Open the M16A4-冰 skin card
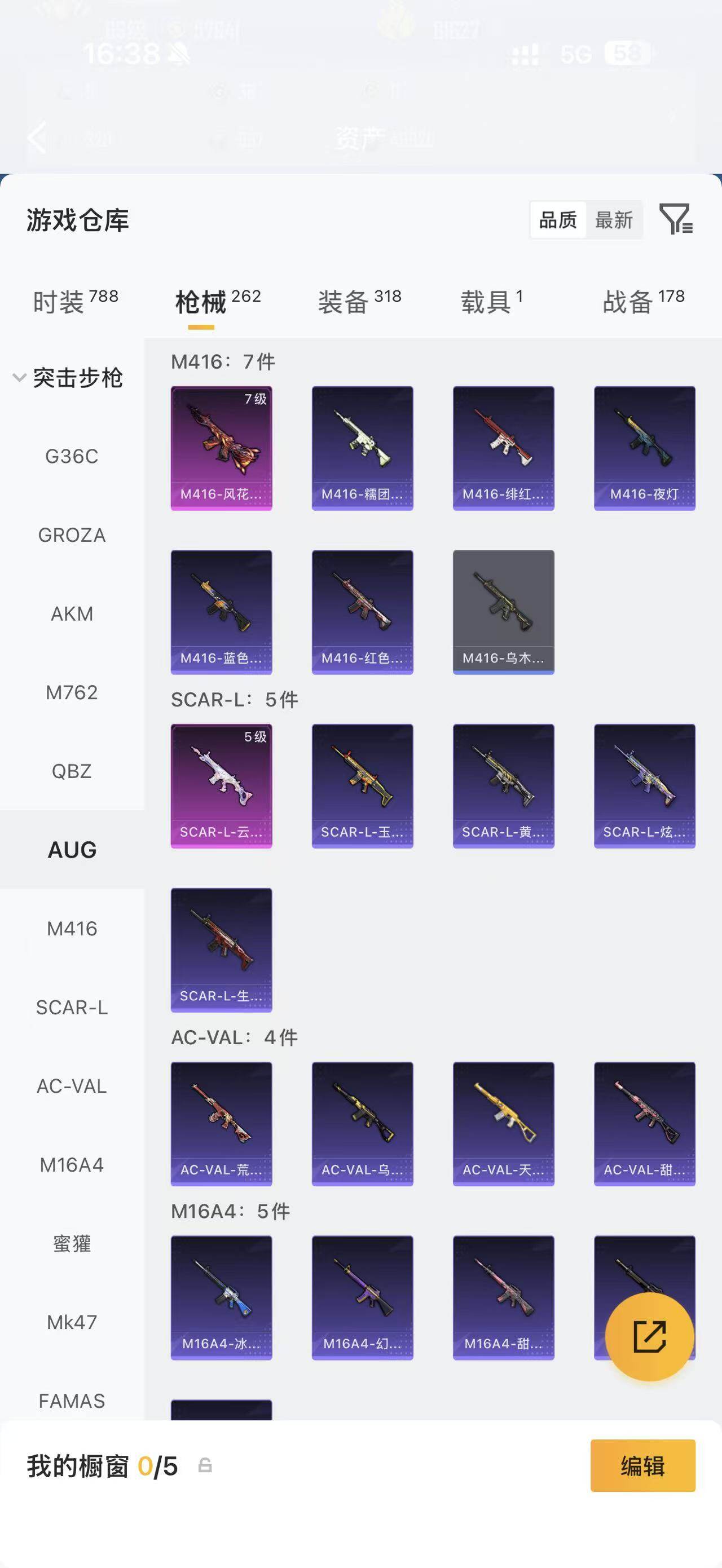Image resolution: width=722 pixels, height=1568 pixels. tap(222, 1298)
